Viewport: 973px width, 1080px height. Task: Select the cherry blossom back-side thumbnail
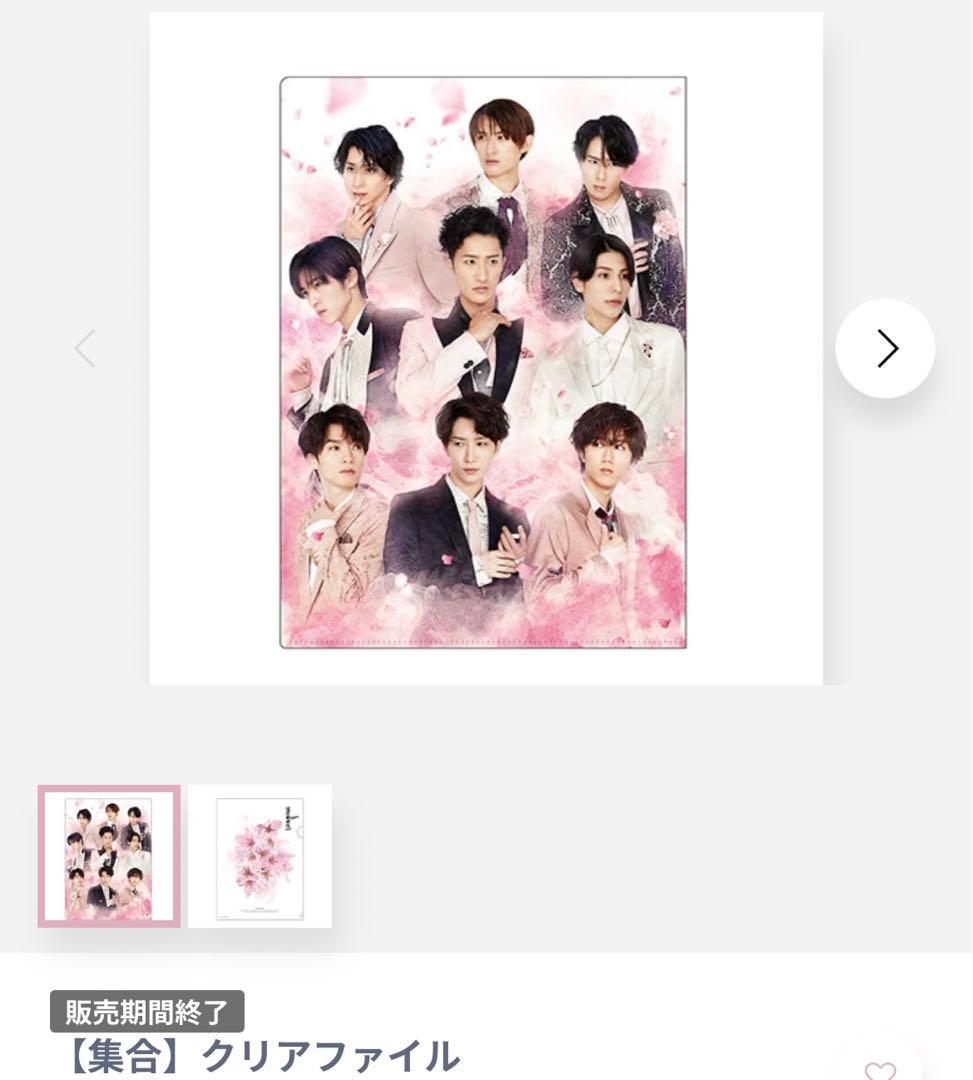point(260,856)
